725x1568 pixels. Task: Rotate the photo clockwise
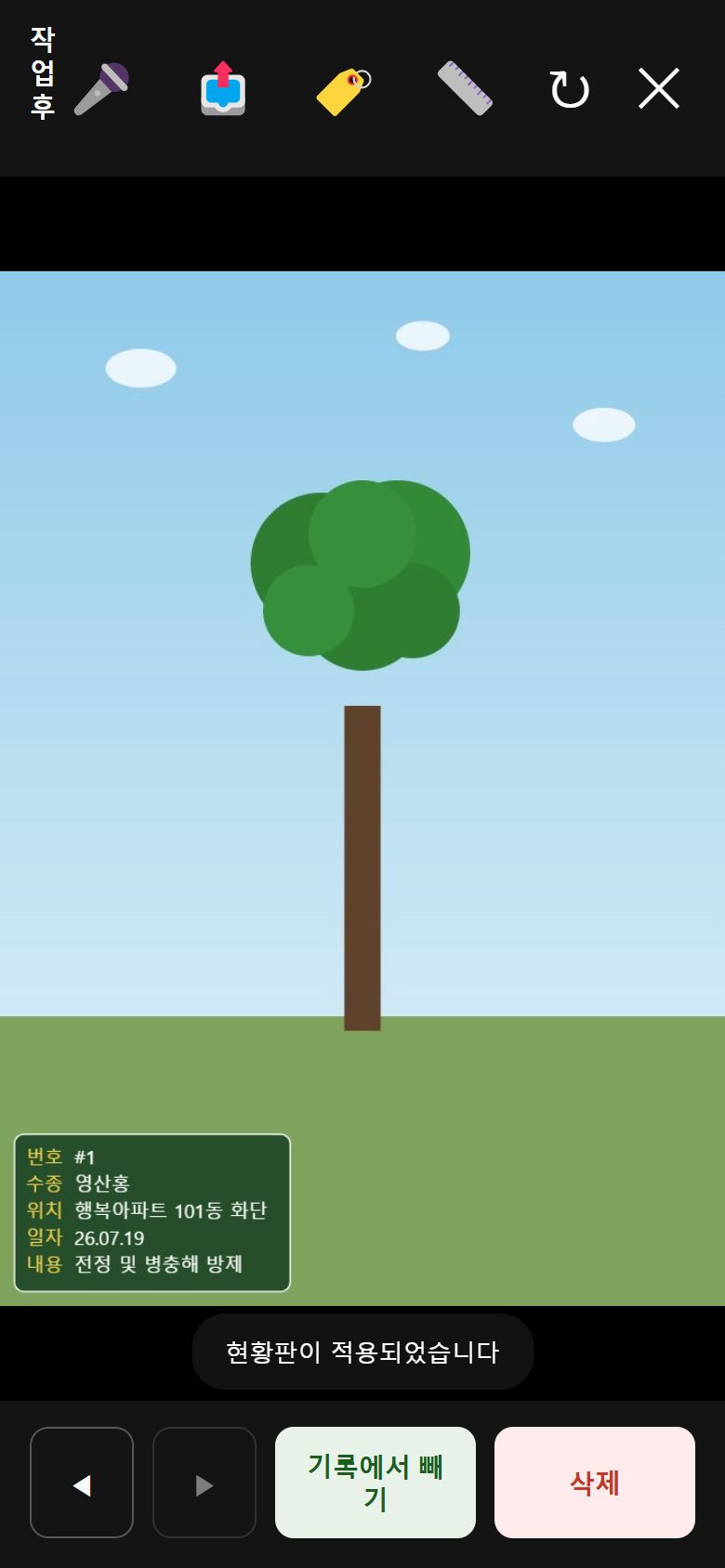coord(569,89)
